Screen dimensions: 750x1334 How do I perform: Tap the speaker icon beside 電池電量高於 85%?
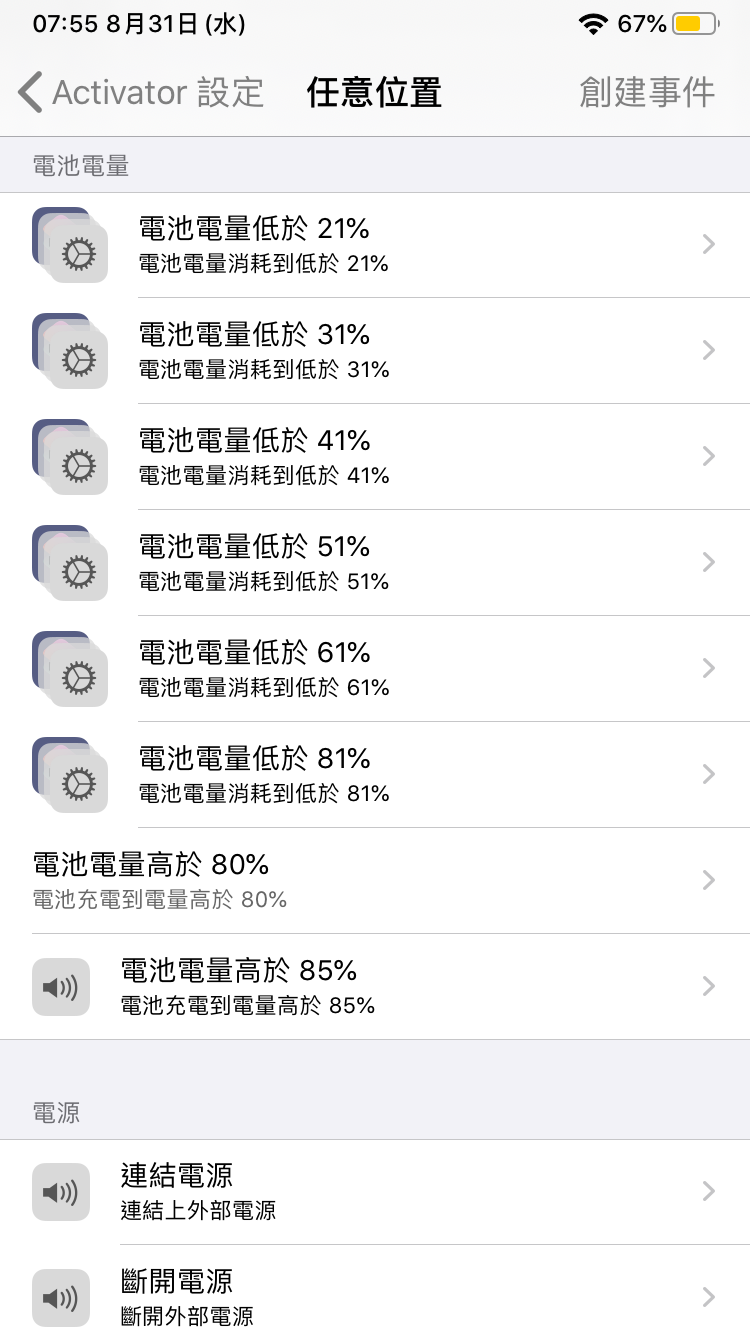point(60,987)
